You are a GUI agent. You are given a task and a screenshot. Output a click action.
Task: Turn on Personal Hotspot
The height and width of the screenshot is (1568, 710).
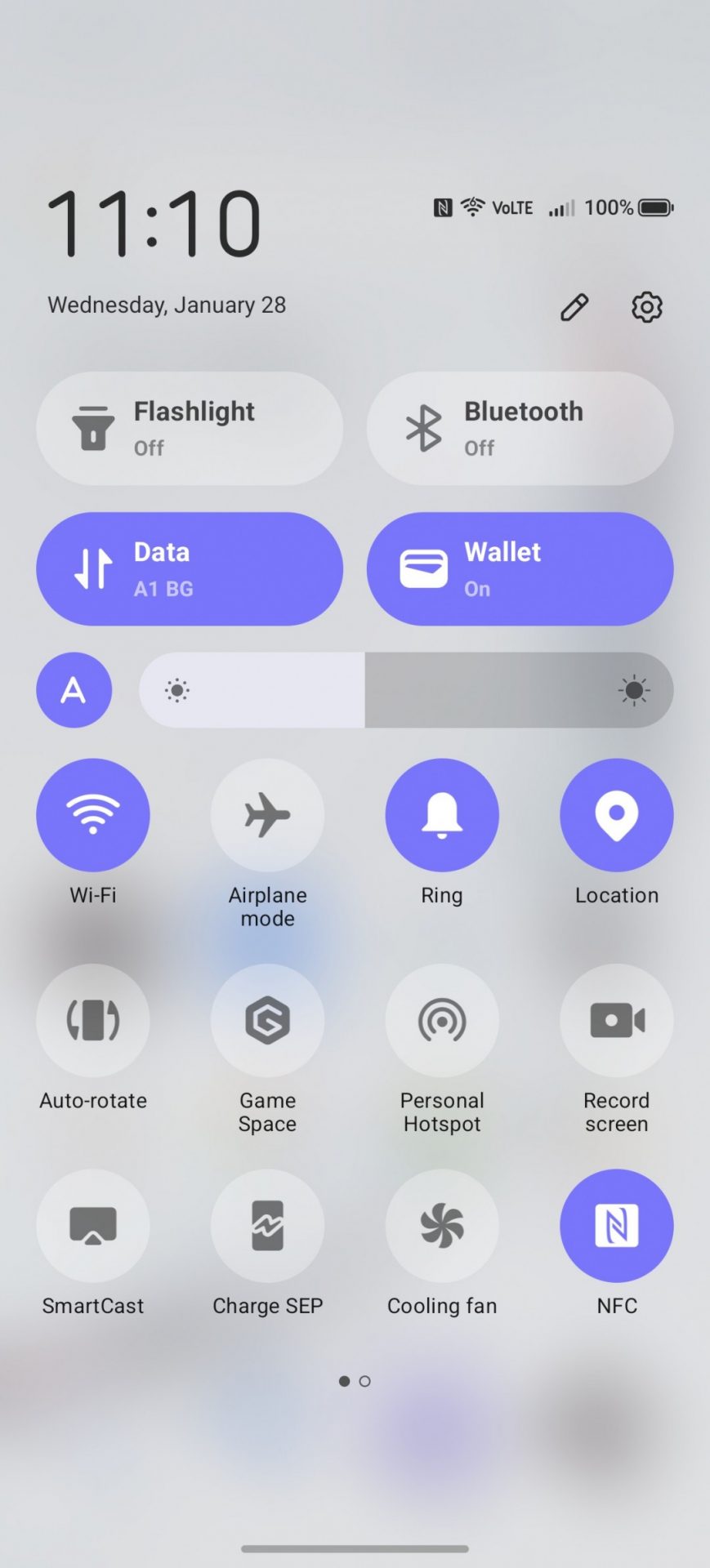pyautogui.click(x=442, y=1020)
